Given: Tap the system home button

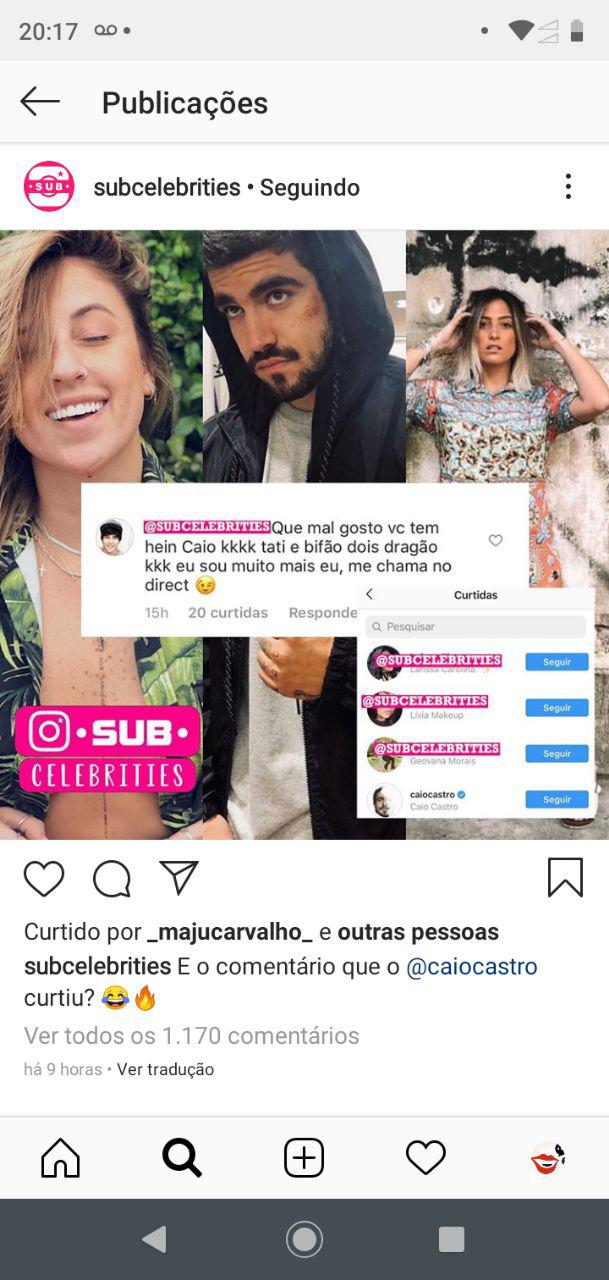Looking at the screenshot, I should [x=304, y=1240].
